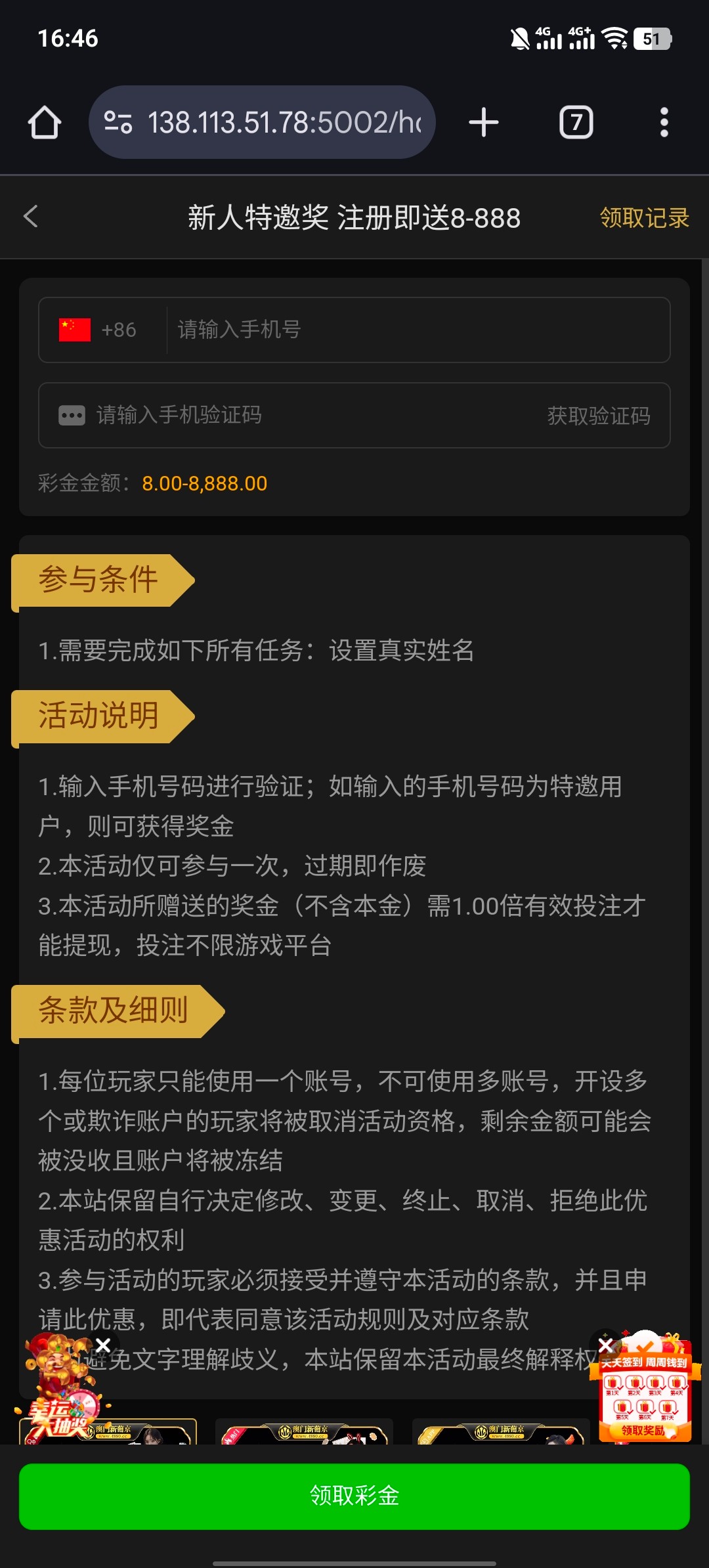The height and width of the screenshot is (1568, 709).
Task: Open the 天天签到 sign-in reward popup
Action: [x=646, y=1397]
